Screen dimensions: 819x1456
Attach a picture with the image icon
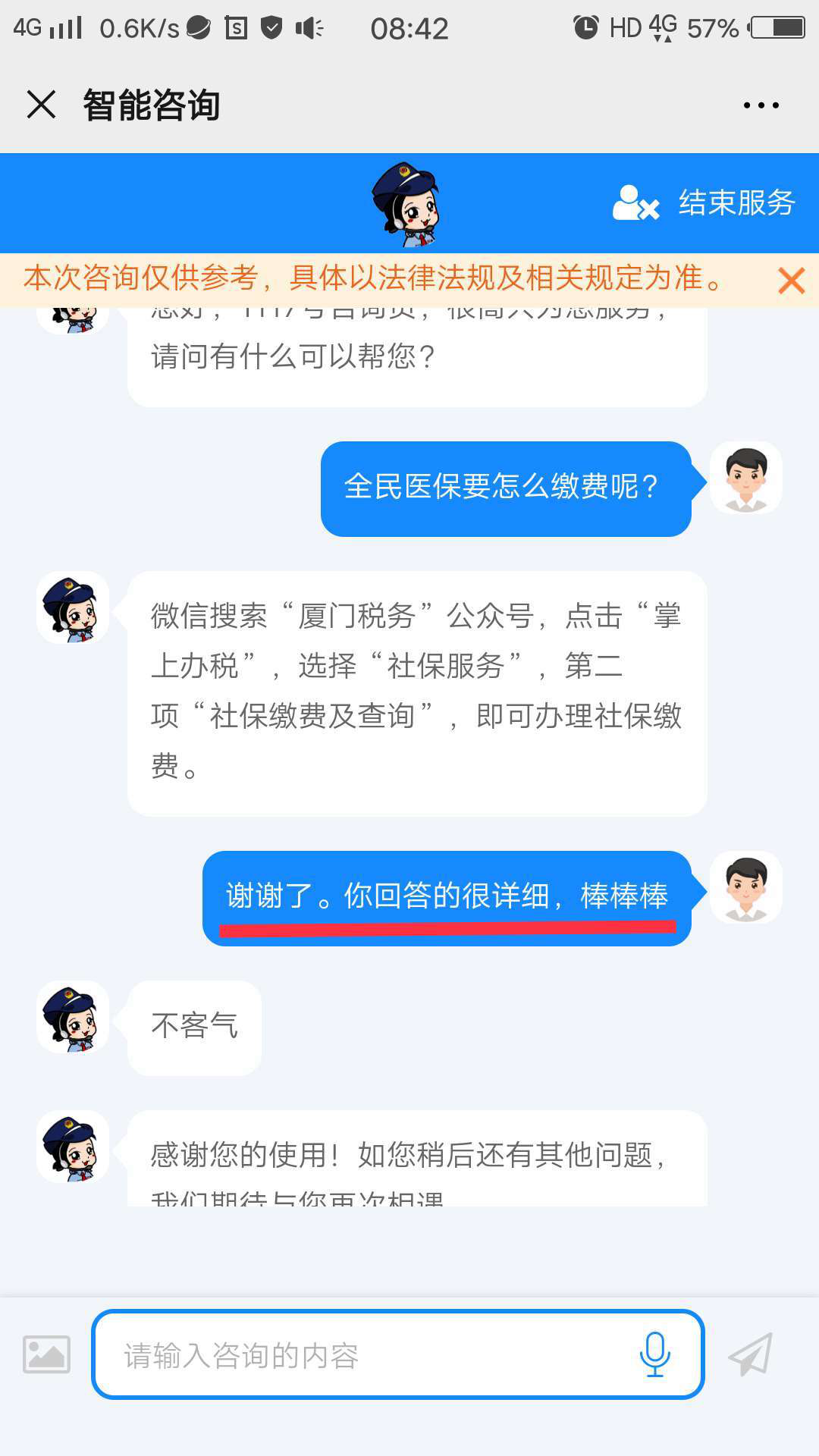click(x=47, y=1354)
